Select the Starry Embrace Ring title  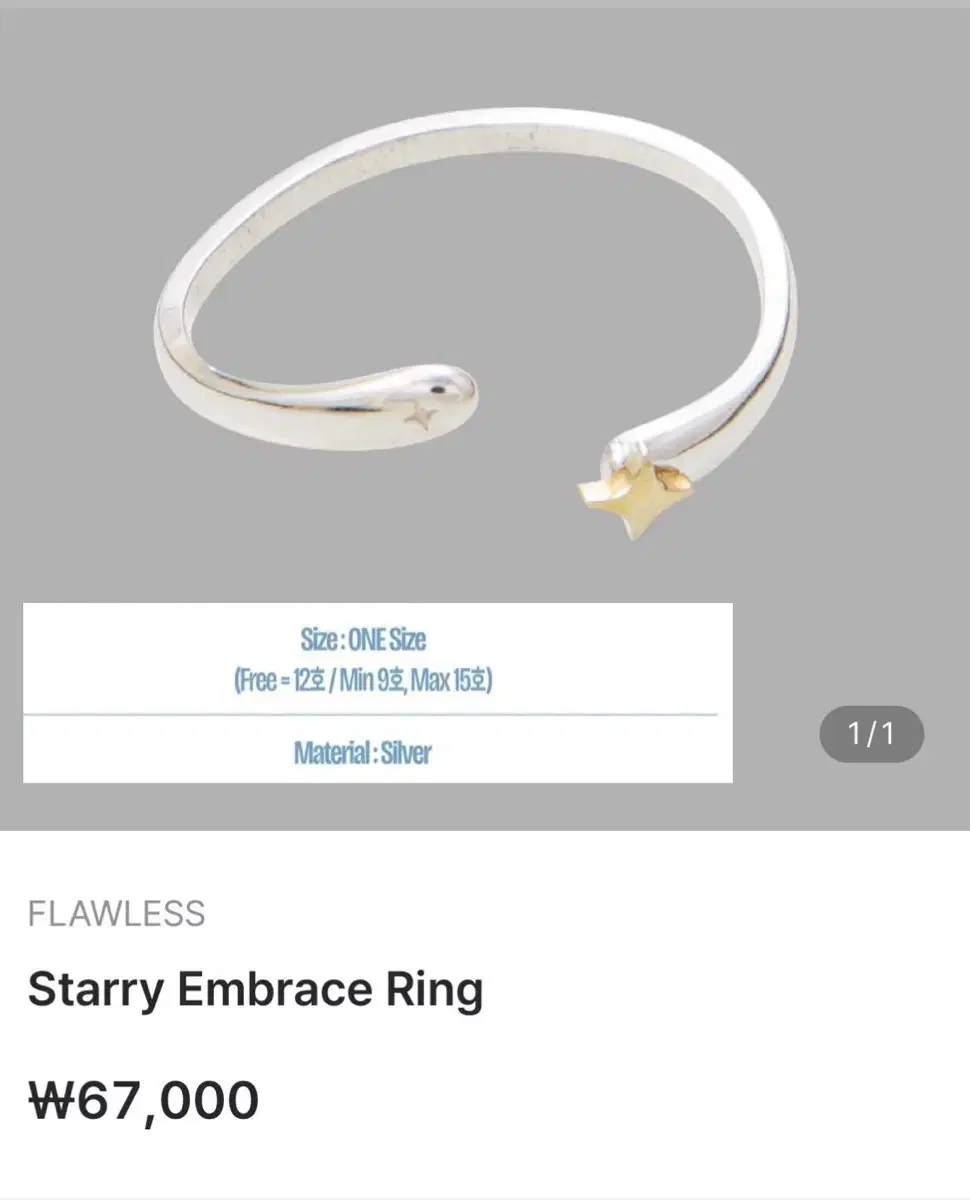click(x=255, y=990)
